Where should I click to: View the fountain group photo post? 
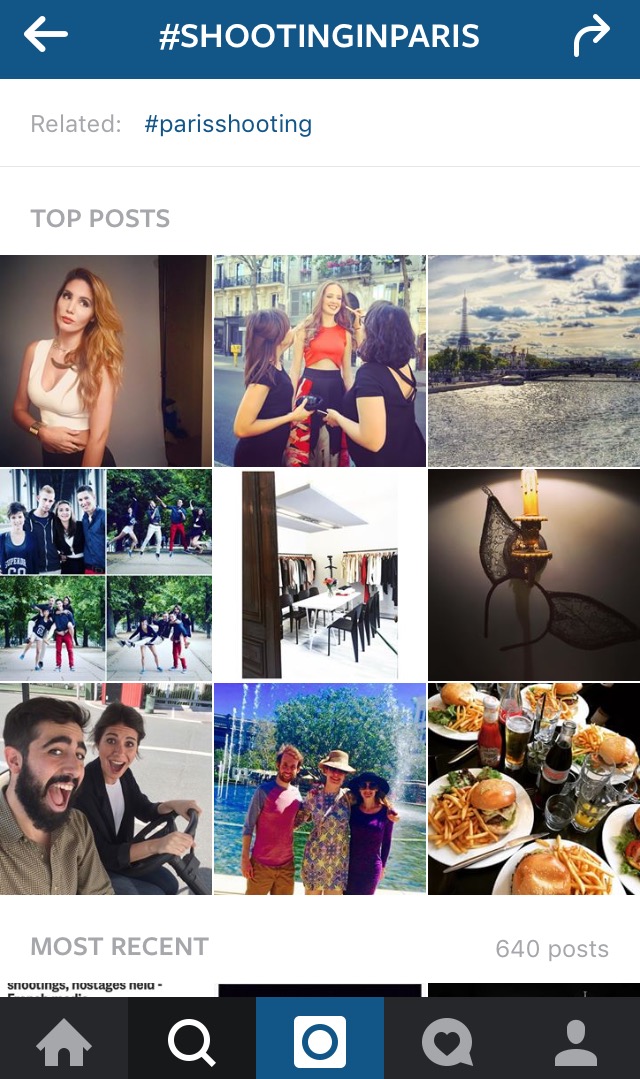(x=320, y=789)
